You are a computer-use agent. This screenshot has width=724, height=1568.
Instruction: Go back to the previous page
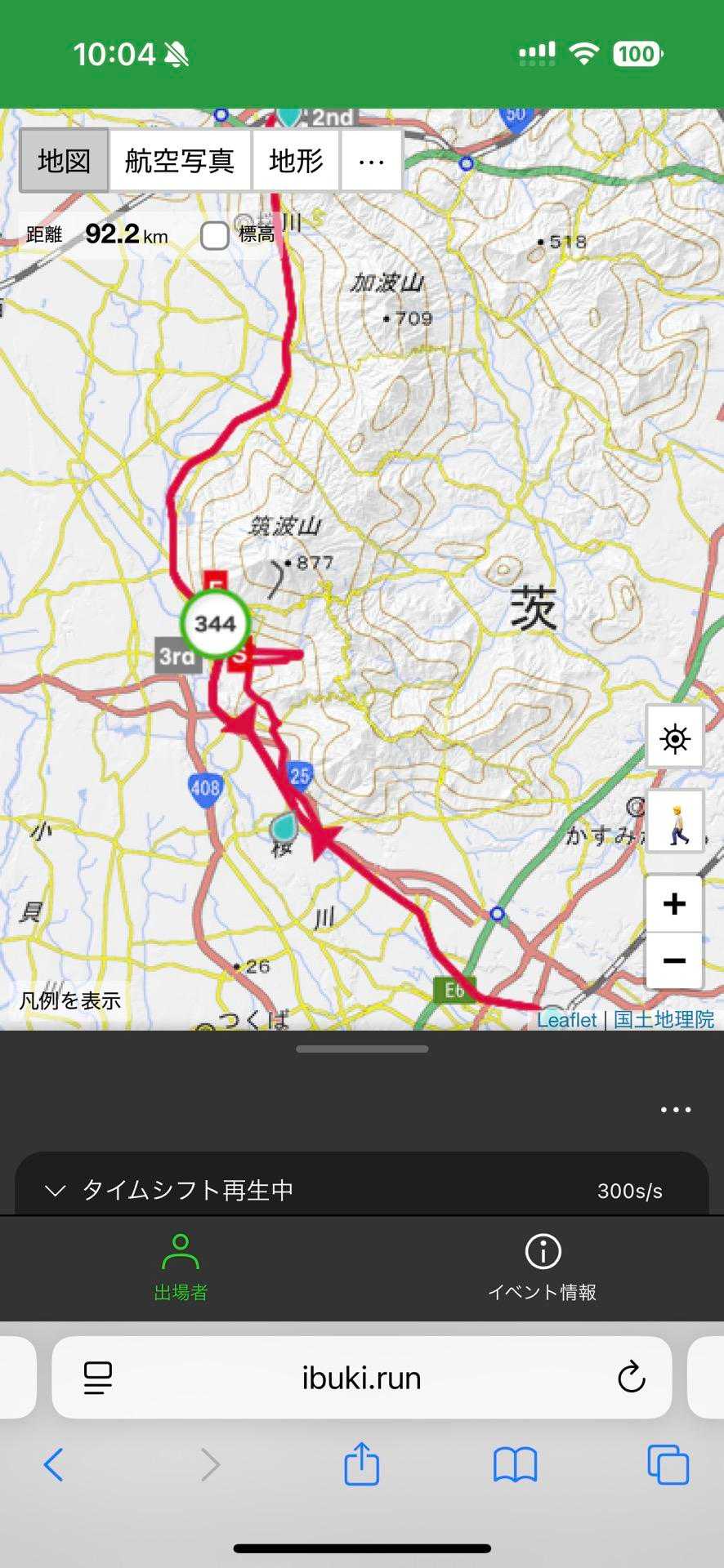pos(54,1463)
